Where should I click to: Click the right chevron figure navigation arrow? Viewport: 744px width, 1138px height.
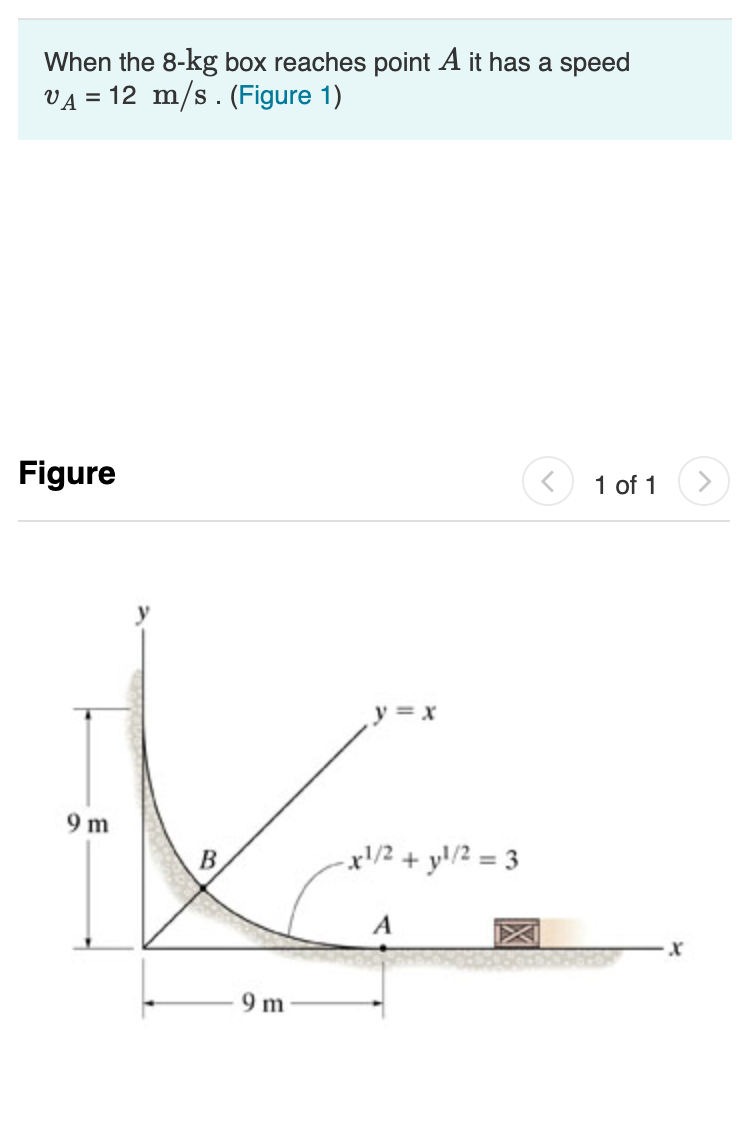(705, 481)
